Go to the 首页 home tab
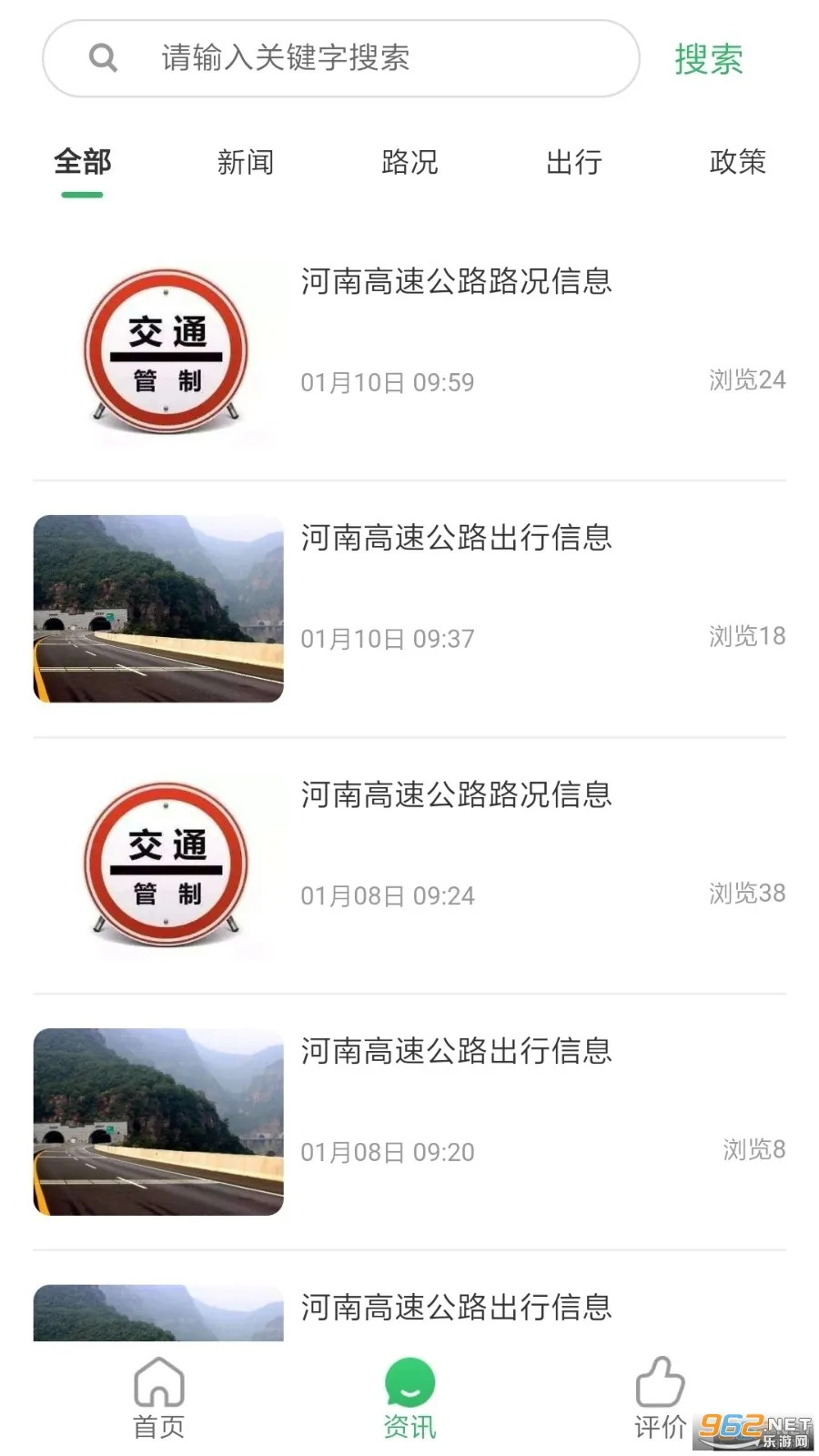819x1456 pixels. [159, 1398]
